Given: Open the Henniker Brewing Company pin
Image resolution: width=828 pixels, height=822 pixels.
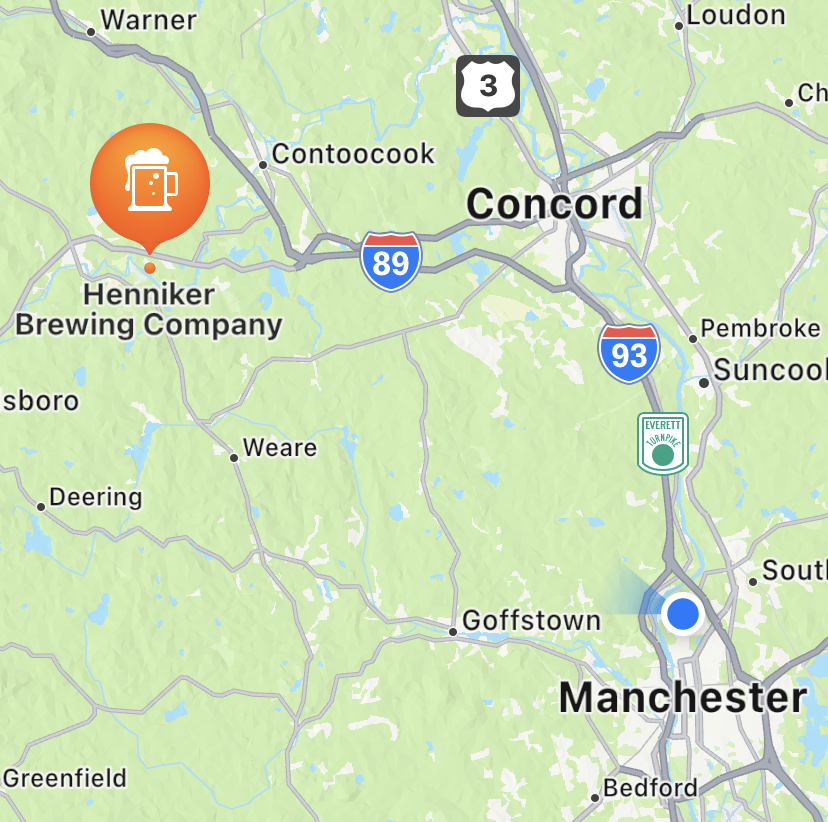Looking at the screenshot, I should [150, 182].
